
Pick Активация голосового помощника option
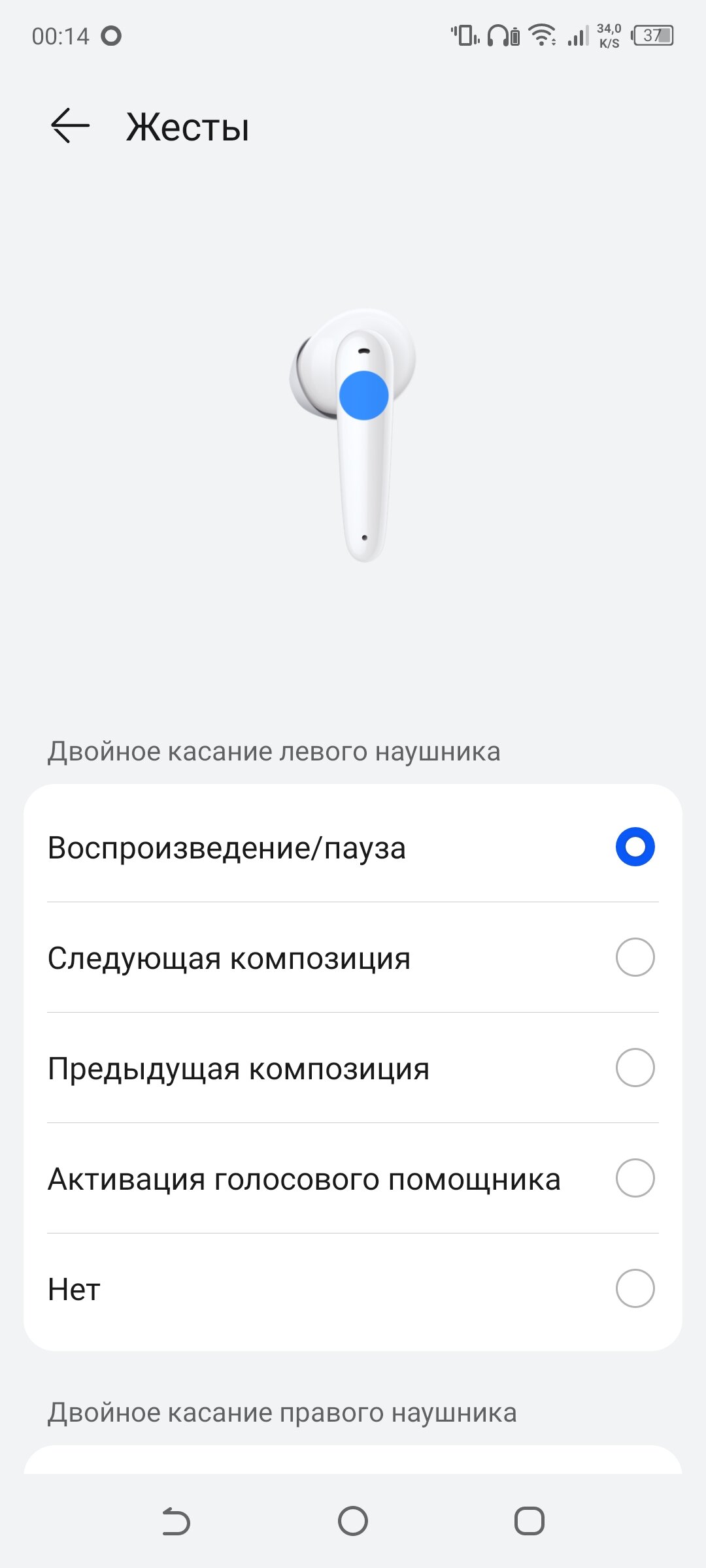point(635,1178)
